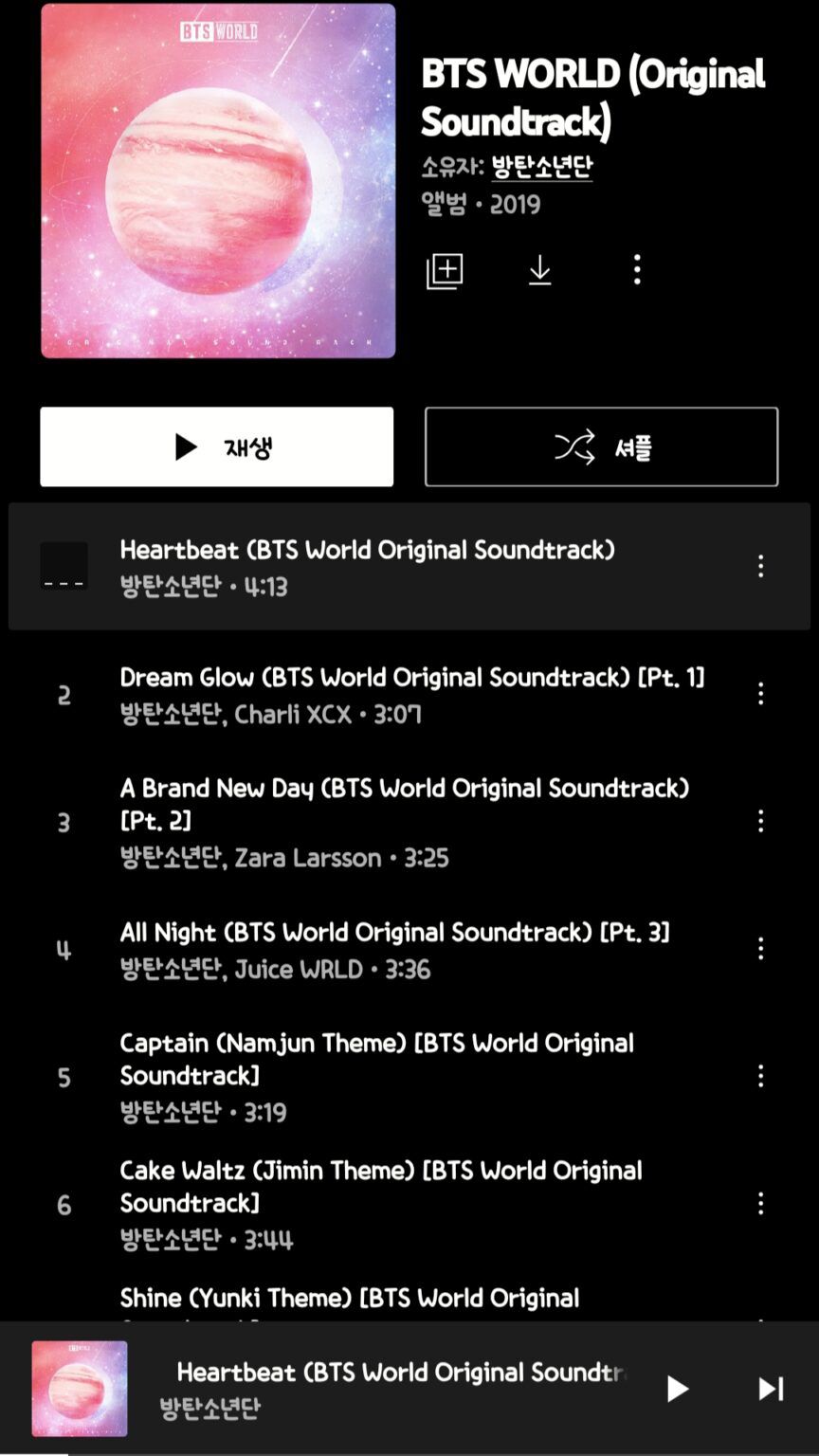Add the album to library
The height and width of the screenshot is (1456, 819).
click(x=445, y=271)
